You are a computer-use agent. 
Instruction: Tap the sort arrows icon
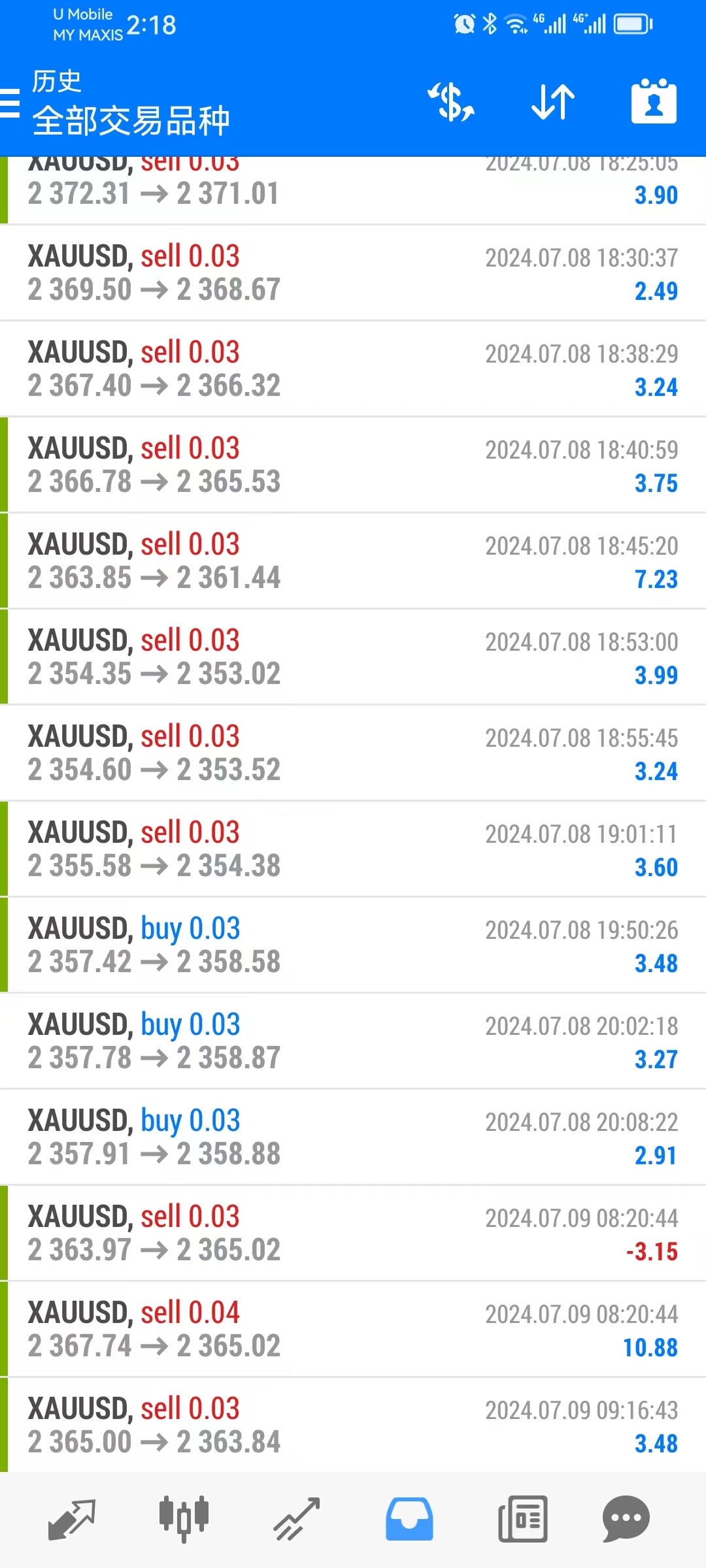[553, 103]
